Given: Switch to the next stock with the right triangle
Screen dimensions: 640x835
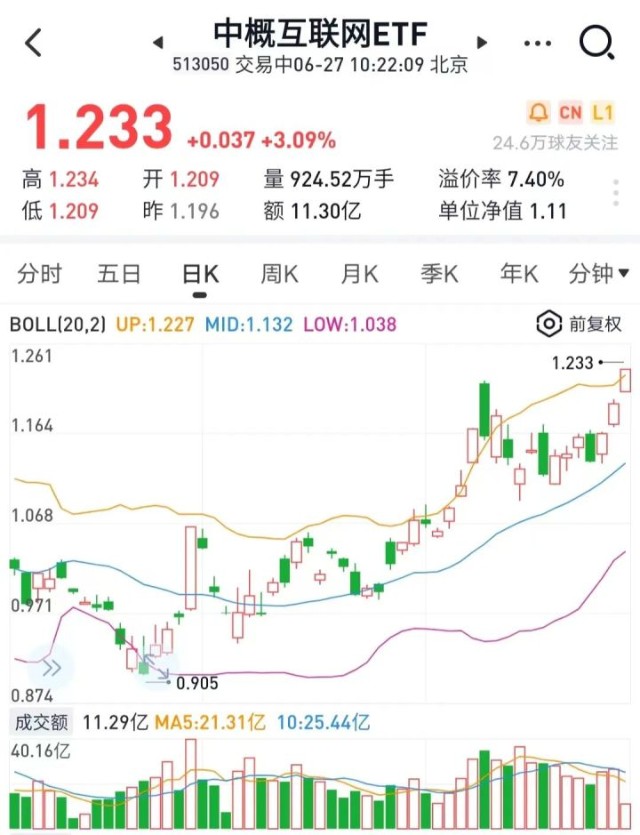Looking at the screenshot, I should (482, 43).
